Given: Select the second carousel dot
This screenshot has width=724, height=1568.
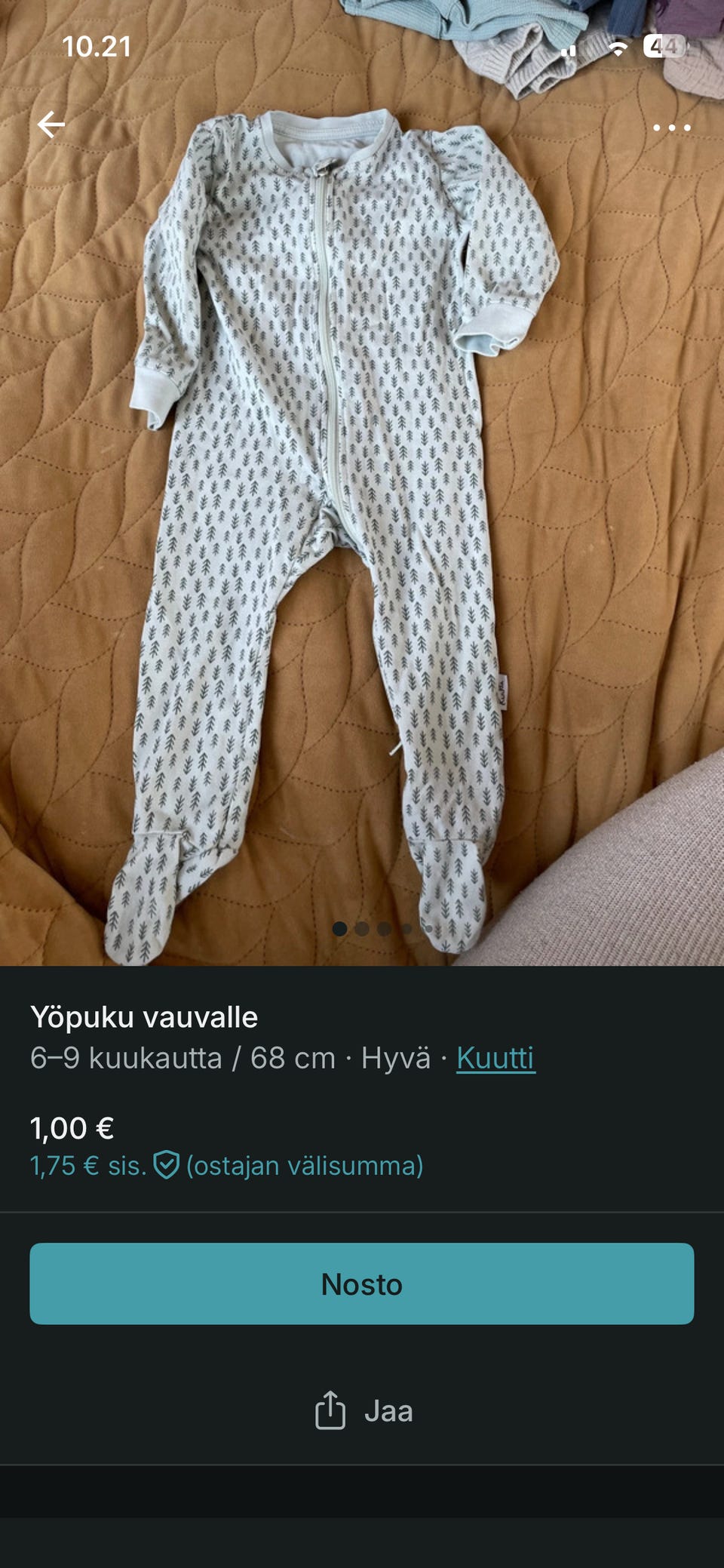Looking at the screenshot, I should point(363,933).
